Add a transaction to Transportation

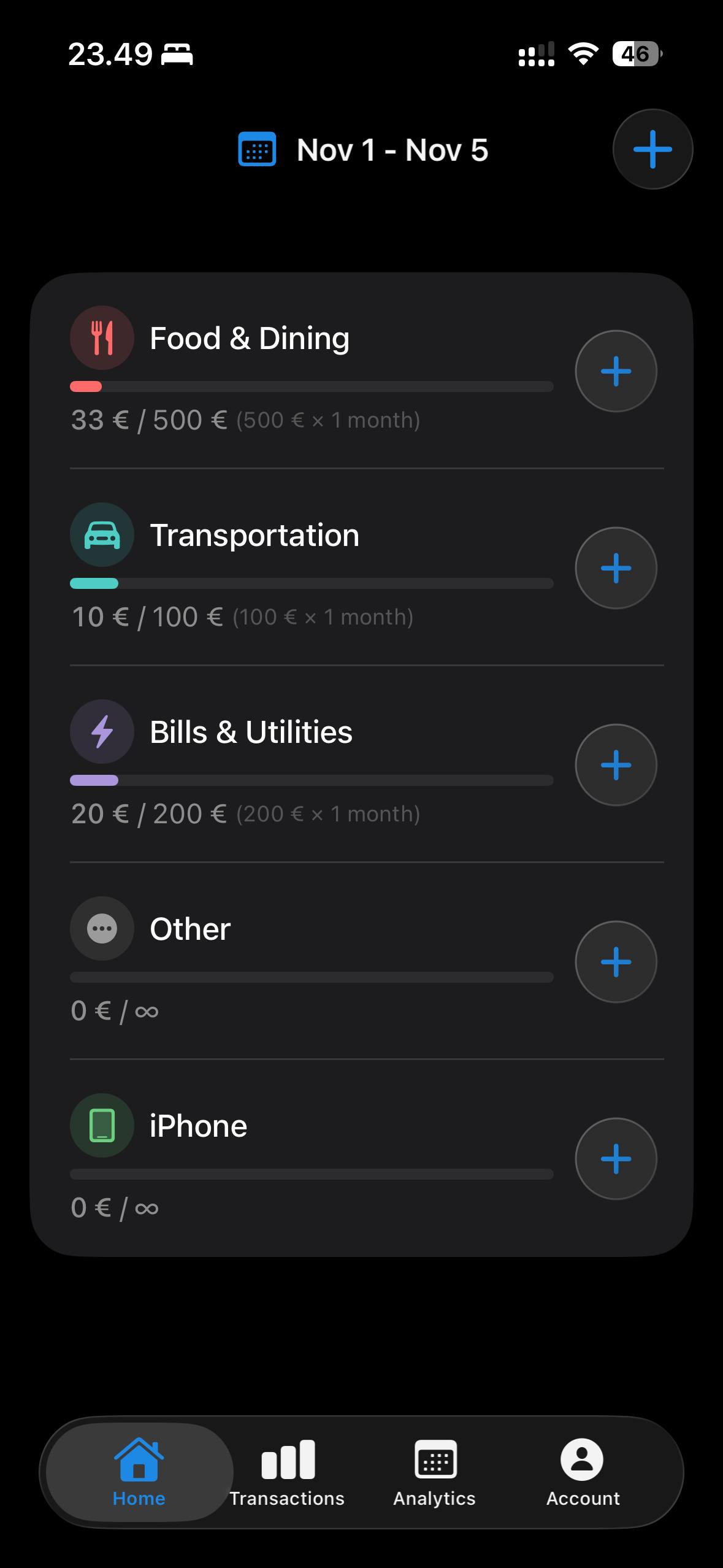pyautogui.click(x=616, y=568)
